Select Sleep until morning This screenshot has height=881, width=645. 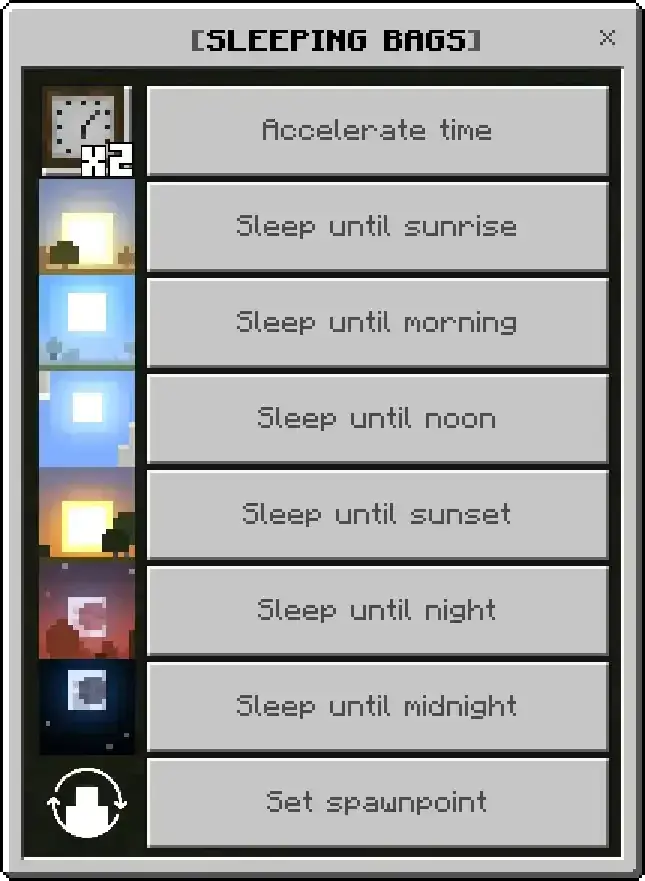click(x=377, y=322)
